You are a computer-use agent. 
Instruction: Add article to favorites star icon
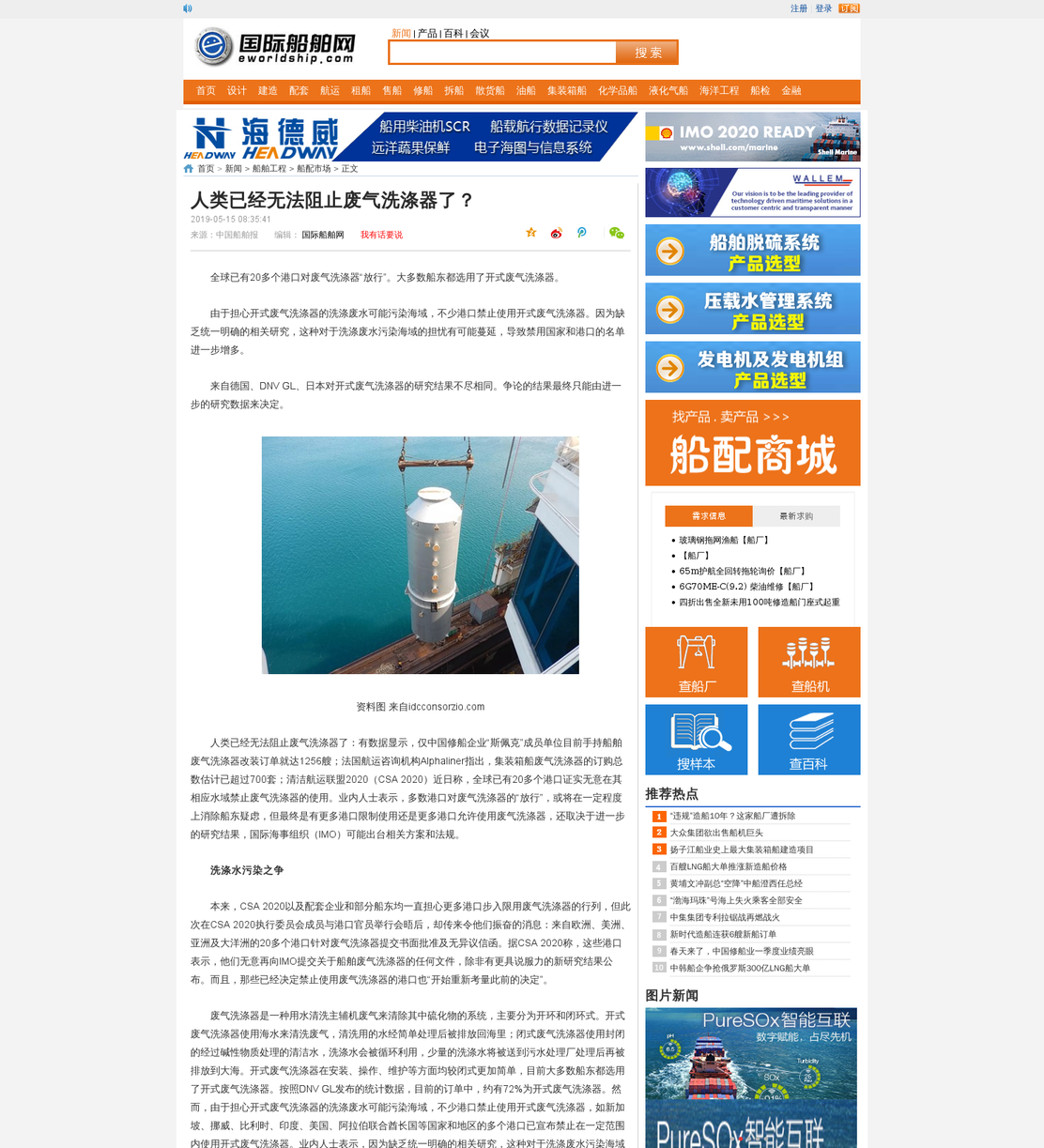point(531,233)
